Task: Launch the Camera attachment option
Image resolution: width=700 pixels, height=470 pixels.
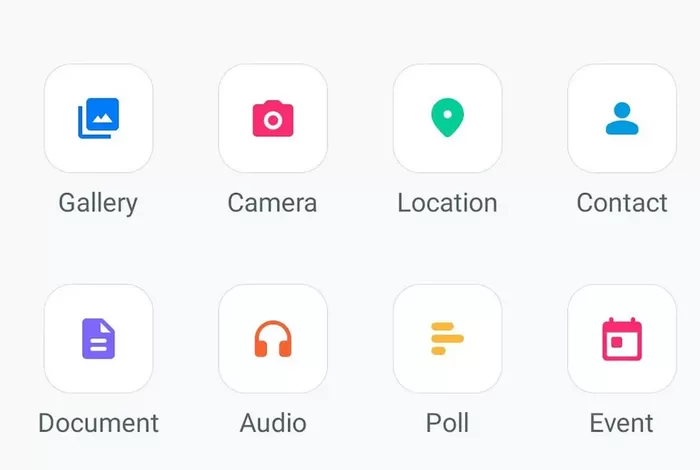Action: coord(272,119)
